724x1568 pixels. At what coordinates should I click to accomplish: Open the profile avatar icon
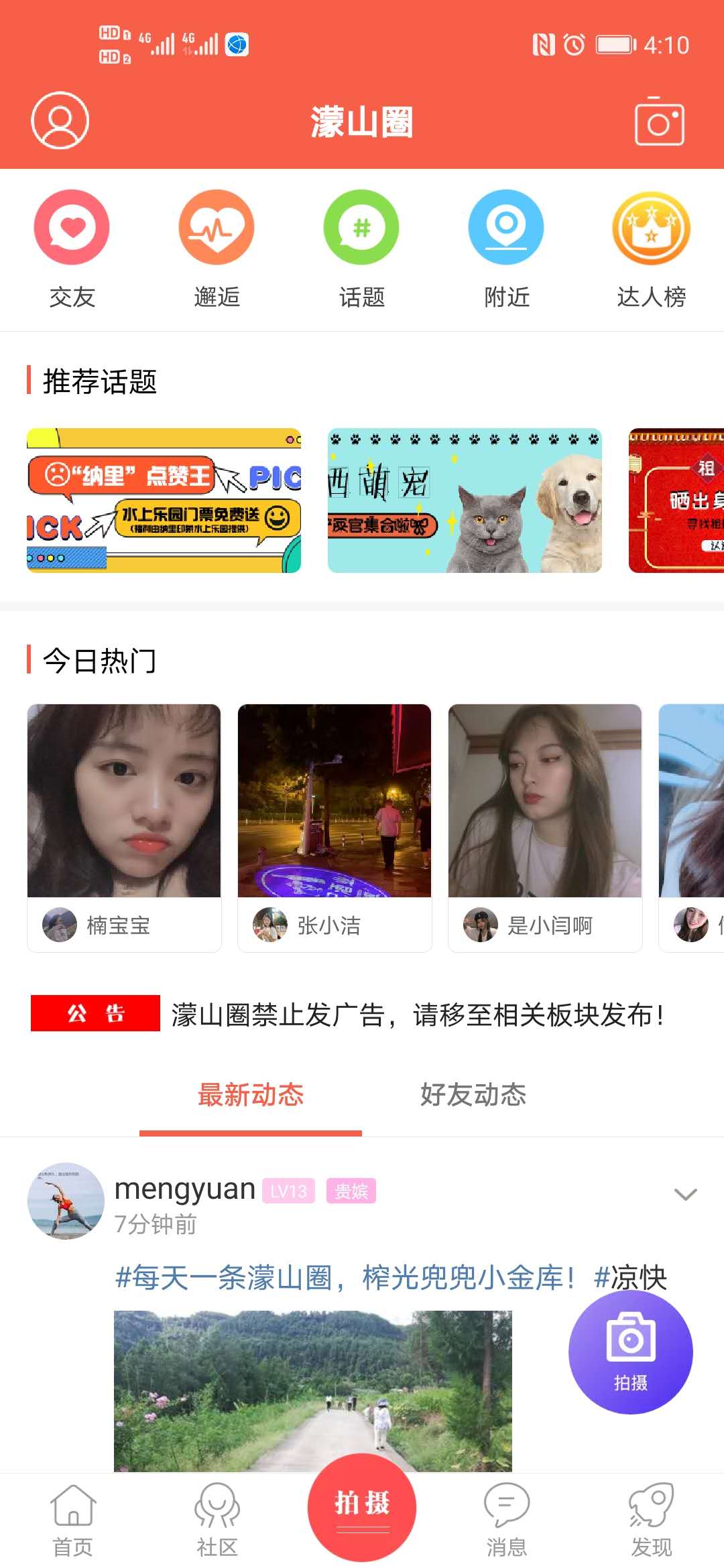[x=60, y=121]
